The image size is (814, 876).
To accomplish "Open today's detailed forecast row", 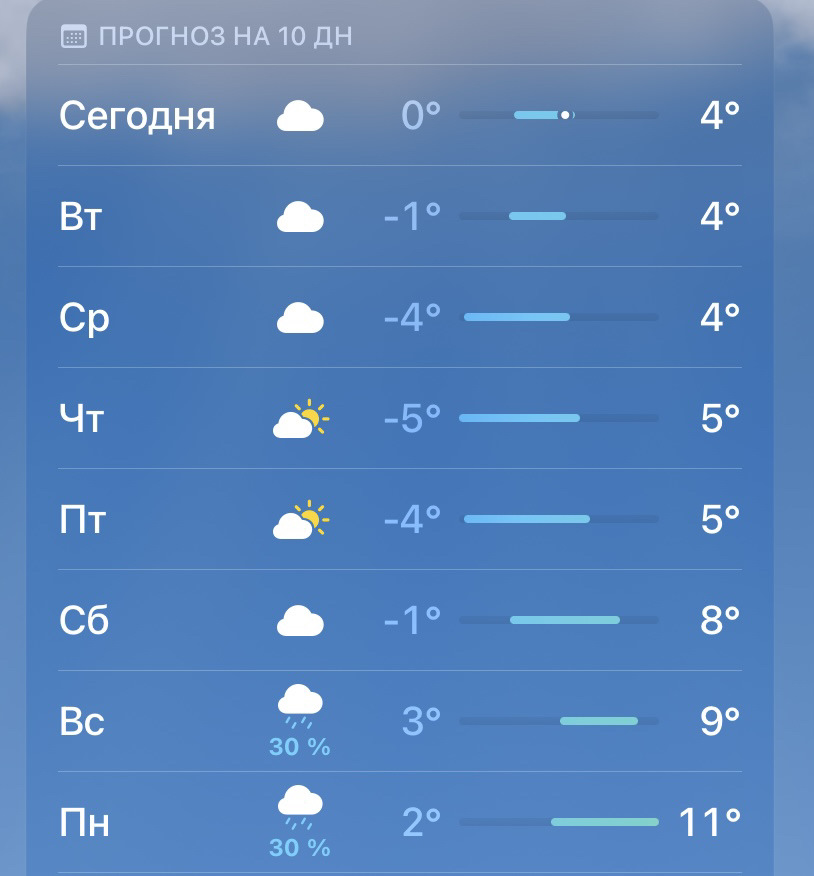I will point(400,116).
